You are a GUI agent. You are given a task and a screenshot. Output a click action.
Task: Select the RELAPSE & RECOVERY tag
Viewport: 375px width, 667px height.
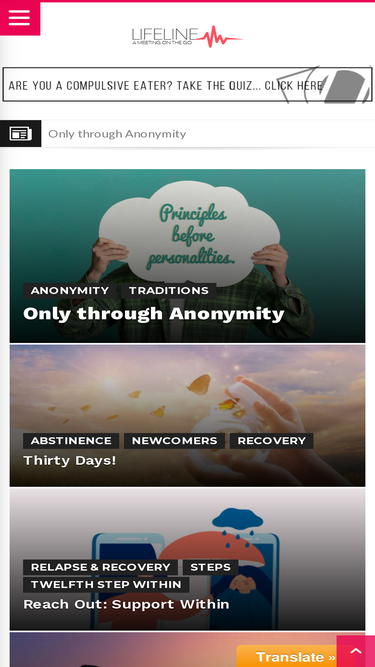(x=100, y=567)
